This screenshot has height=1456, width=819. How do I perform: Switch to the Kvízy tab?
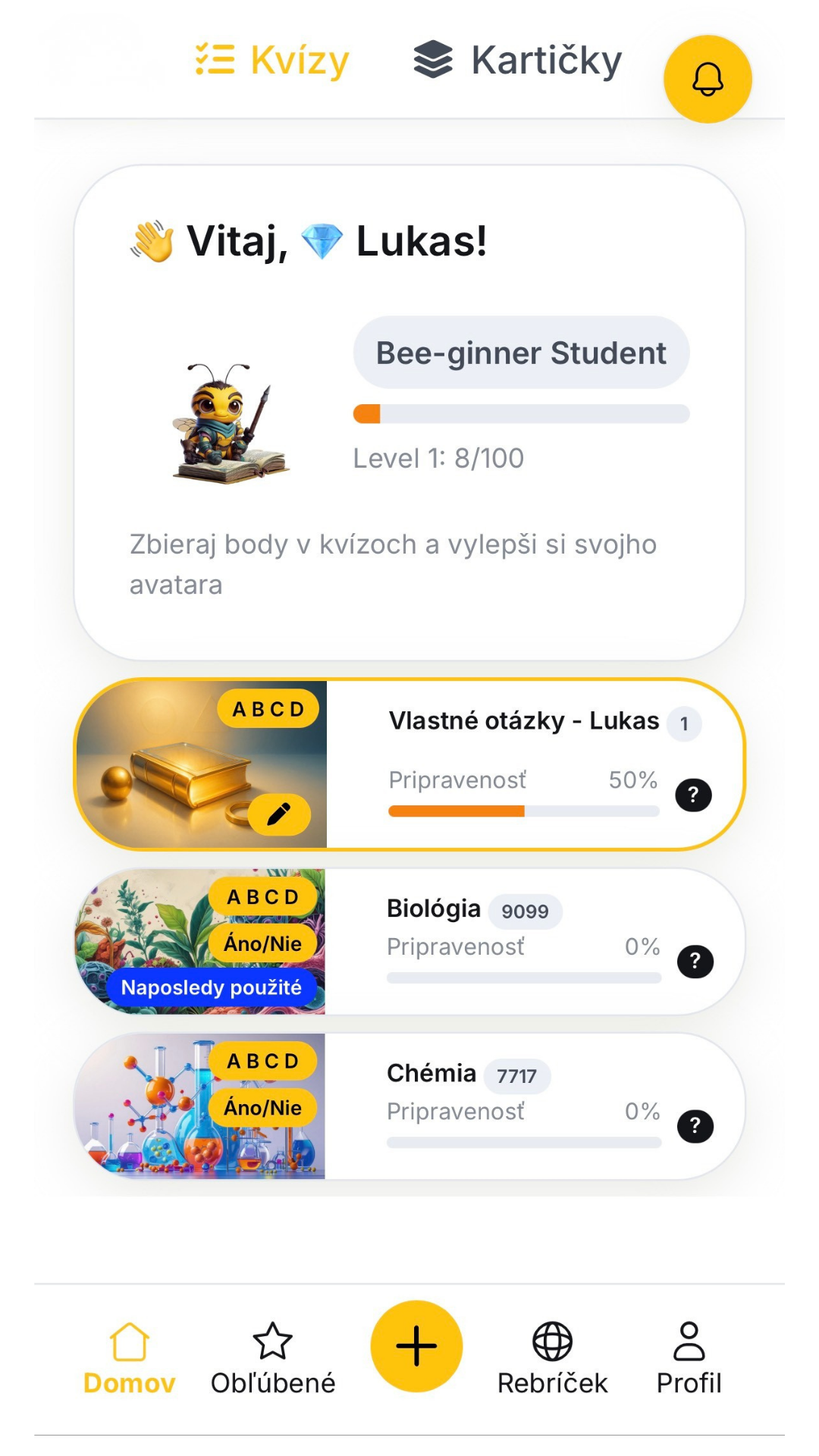pyautogui.click(x=273, y=60)
